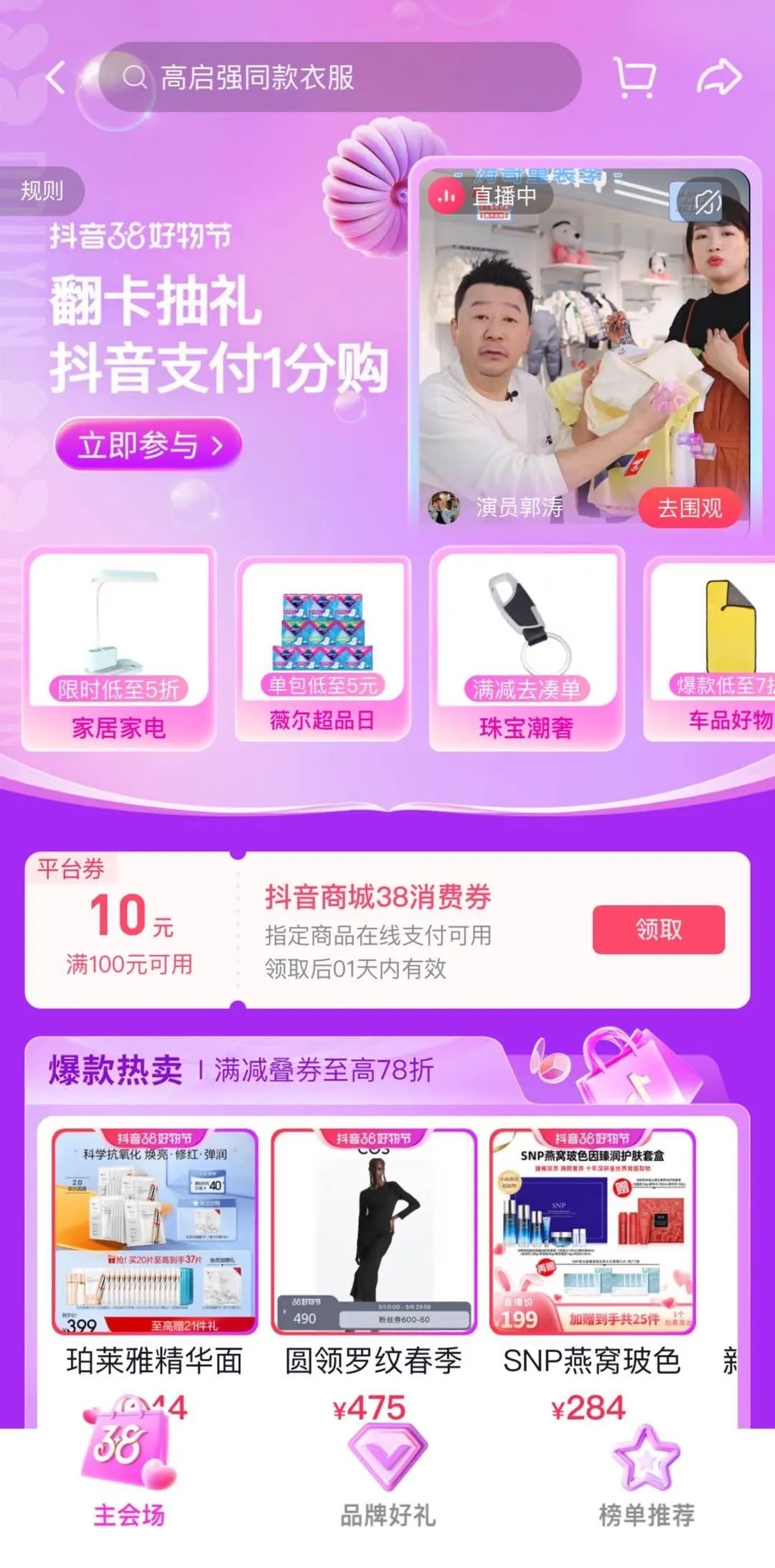Tap 去围观 on the live stream
Screen dimensions: 775x1568
click(689, 508)
